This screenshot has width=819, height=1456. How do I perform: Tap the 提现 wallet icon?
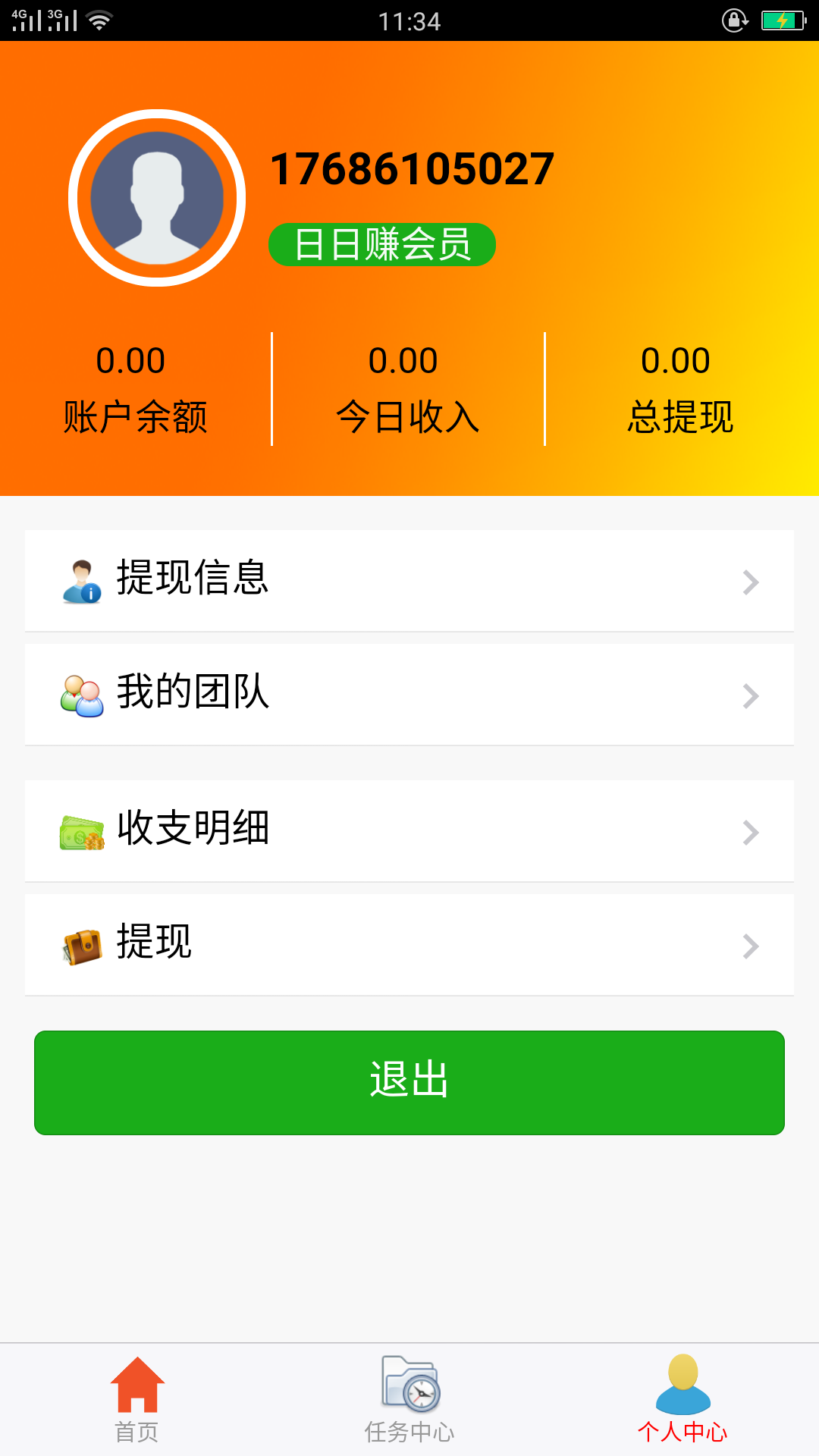[80, 945]
